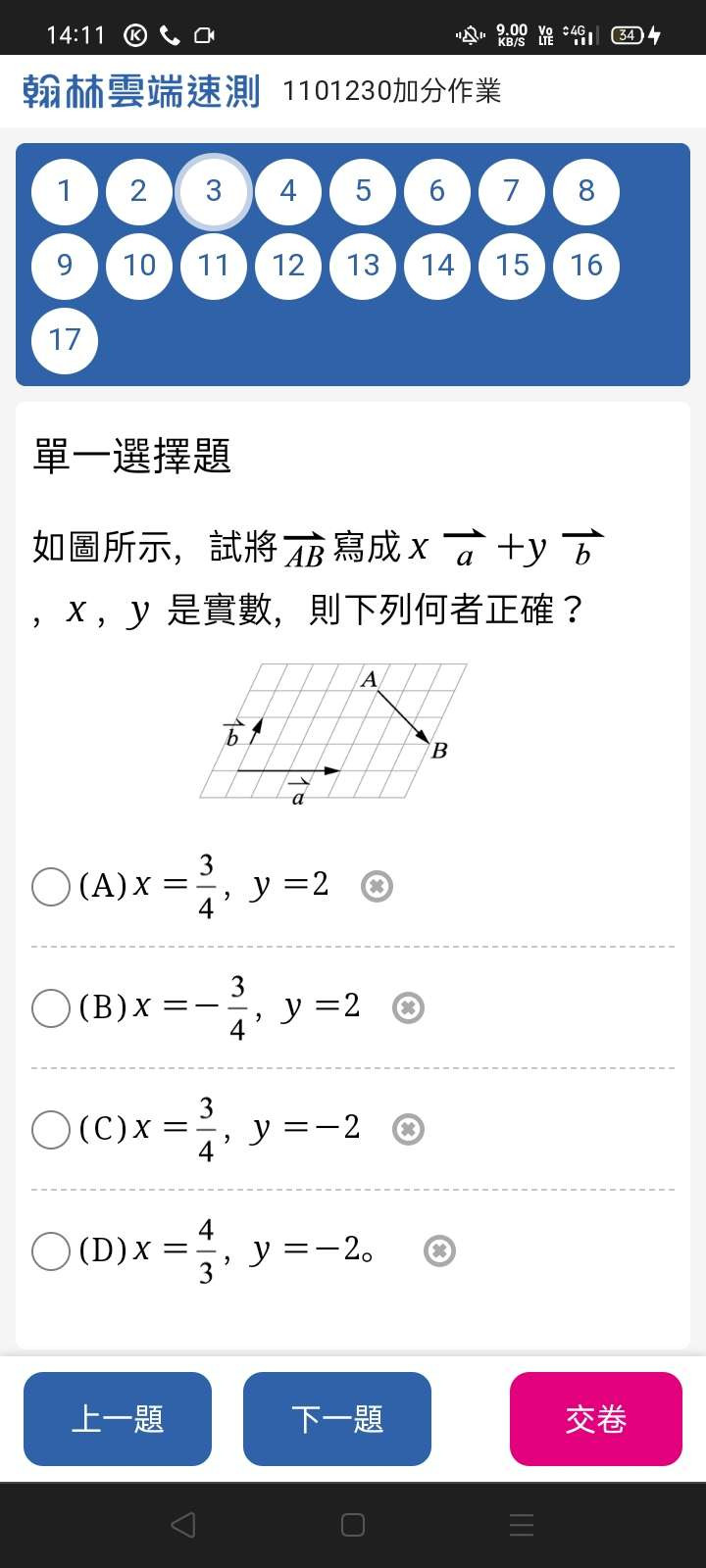This screenshot has height=1568, width=706.
Task: Cross out option (A) with the X icon
Action: click(377, 886)
